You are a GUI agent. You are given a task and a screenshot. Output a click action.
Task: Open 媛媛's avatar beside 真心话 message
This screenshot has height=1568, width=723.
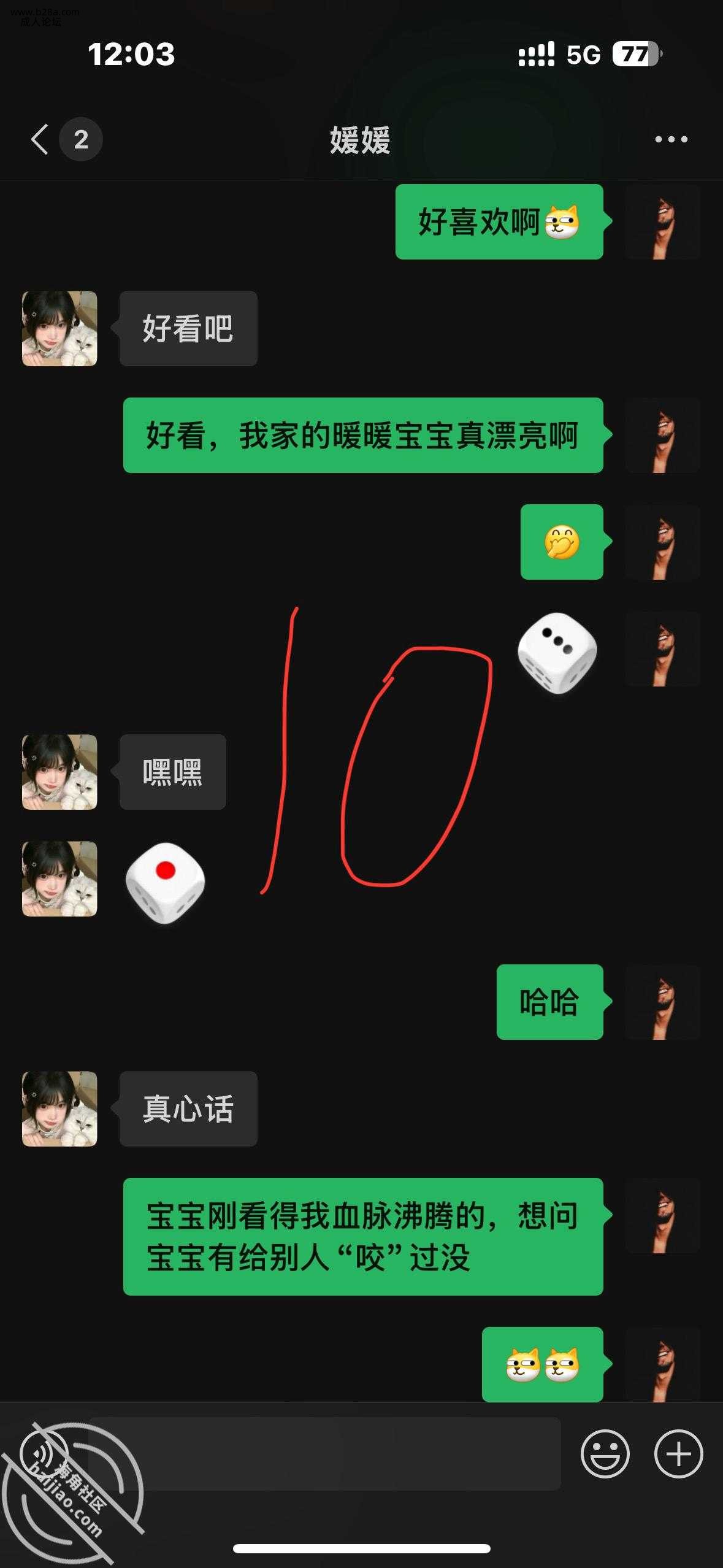pyautogui.click(x=59, y=1109)
